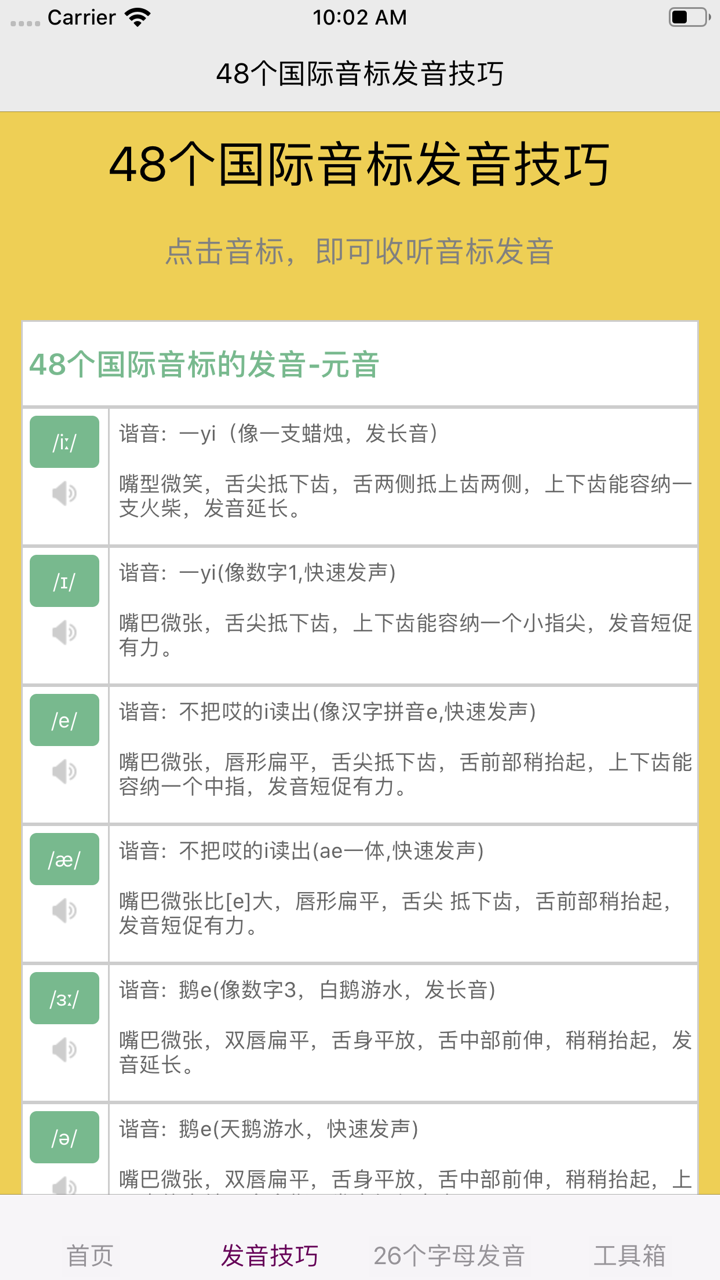Switch to the 首页 tab
This screenshot has width=720, height=1280.
tap(88, 1255)
